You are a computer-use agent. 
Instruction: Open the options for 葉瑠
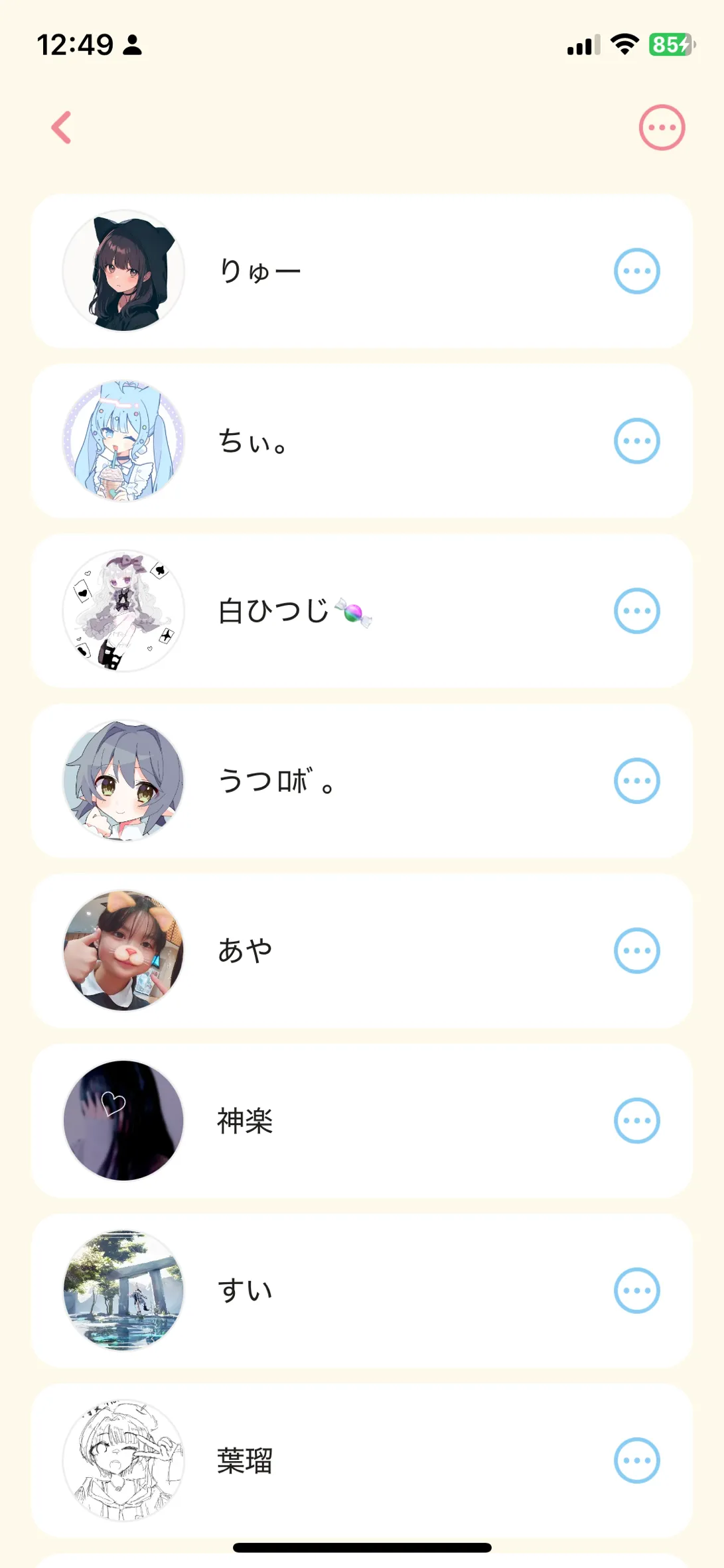tap(636, 1461)
